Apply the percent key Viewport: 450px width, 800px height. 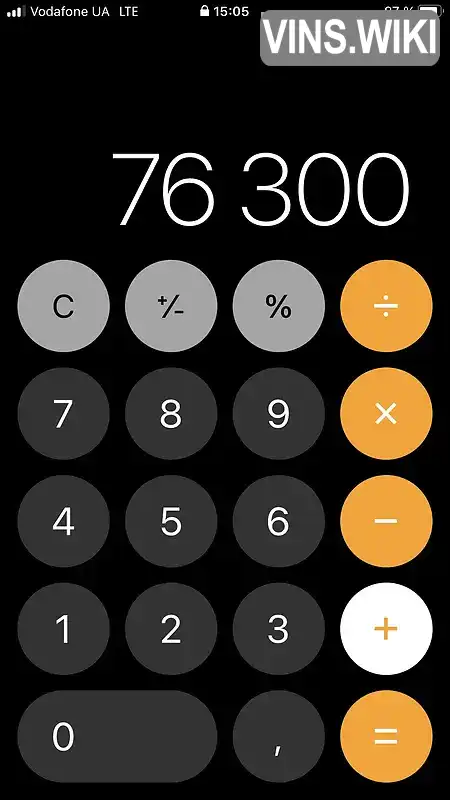point(279,306)
